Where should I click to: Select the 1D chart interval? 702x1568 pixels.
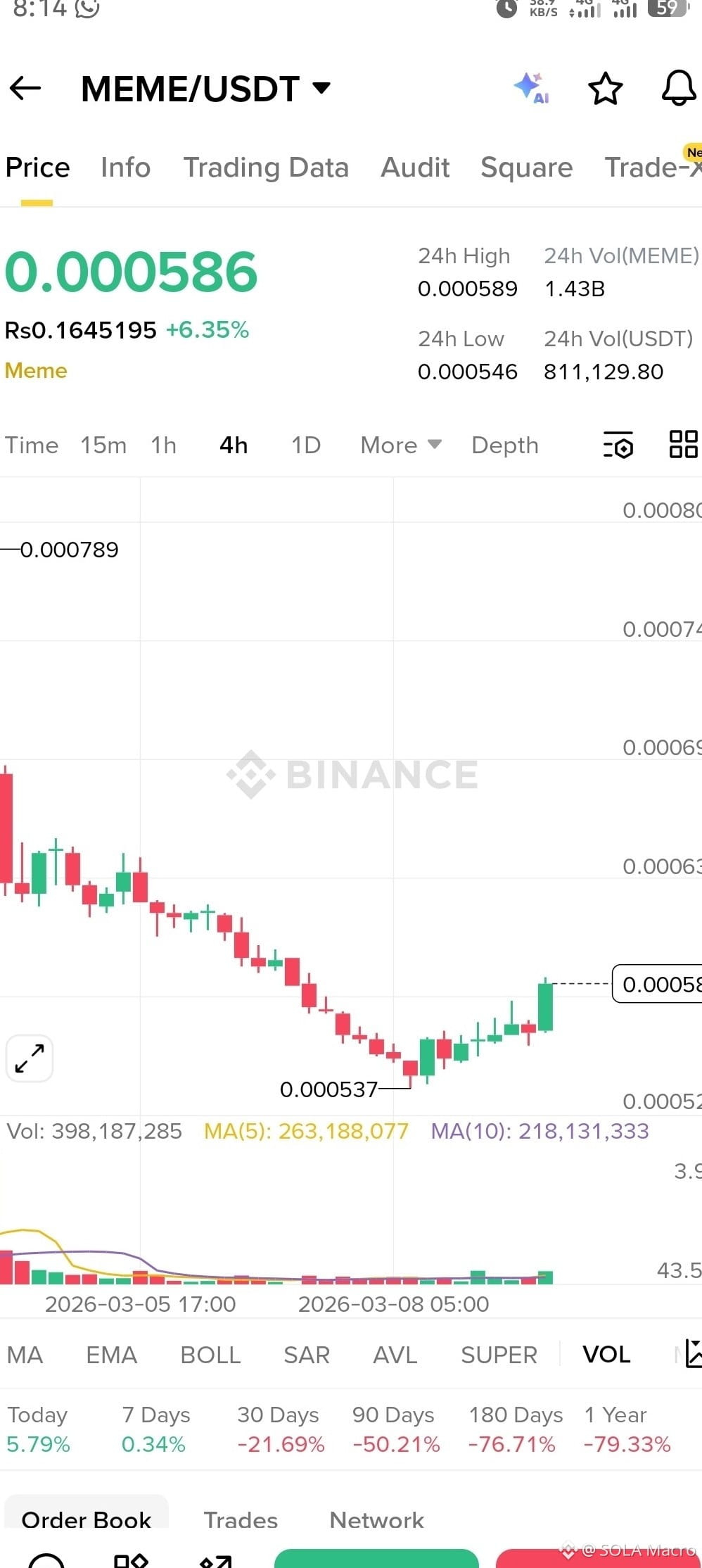pyautogui.click(x=306, y=445)
